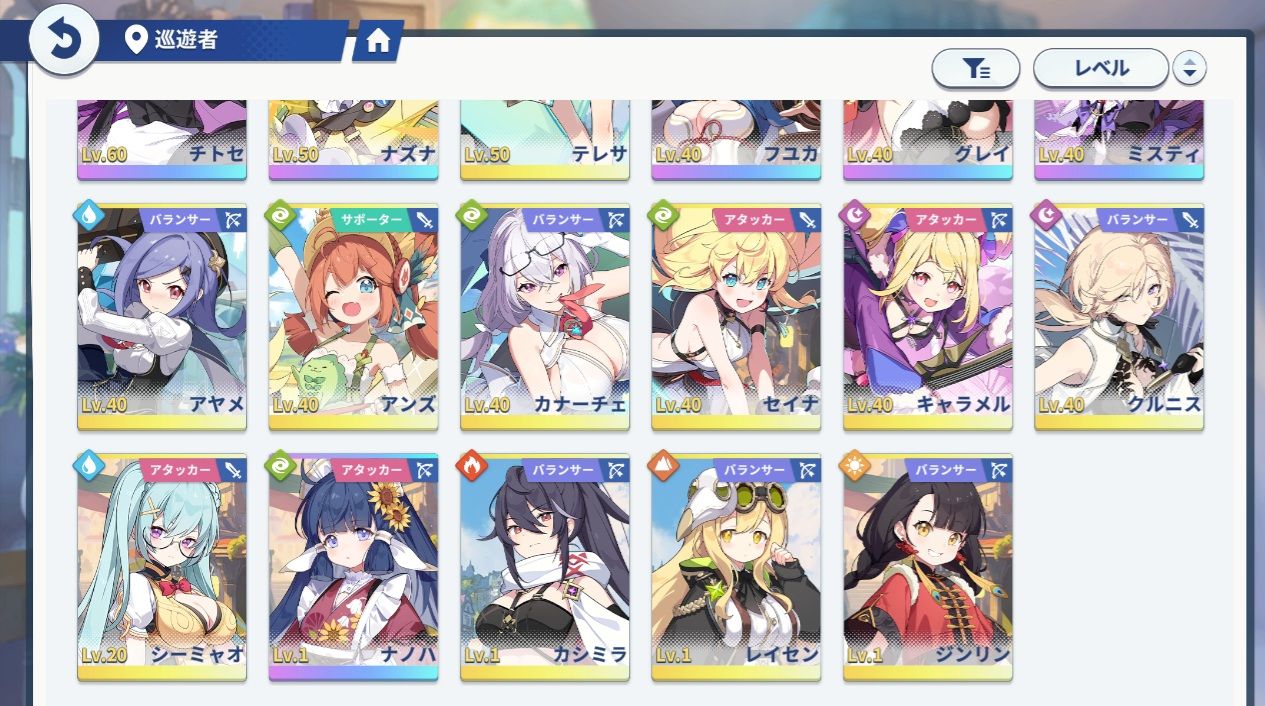Open the character filter options
The image size is (1265, 706).
(x=975, y=68)
